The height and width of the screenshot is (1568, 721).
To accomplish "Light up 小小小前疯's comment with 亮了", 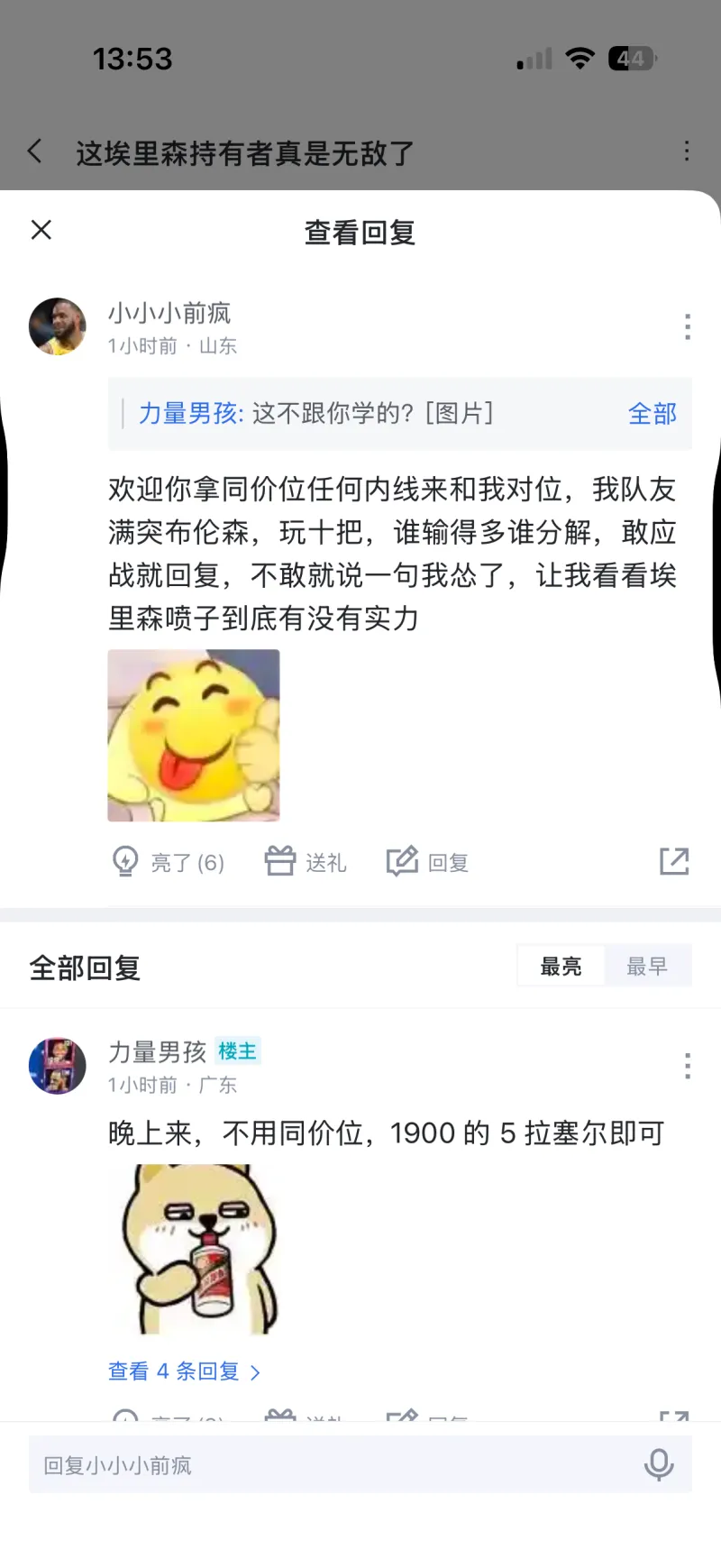I will click(169, 862).
